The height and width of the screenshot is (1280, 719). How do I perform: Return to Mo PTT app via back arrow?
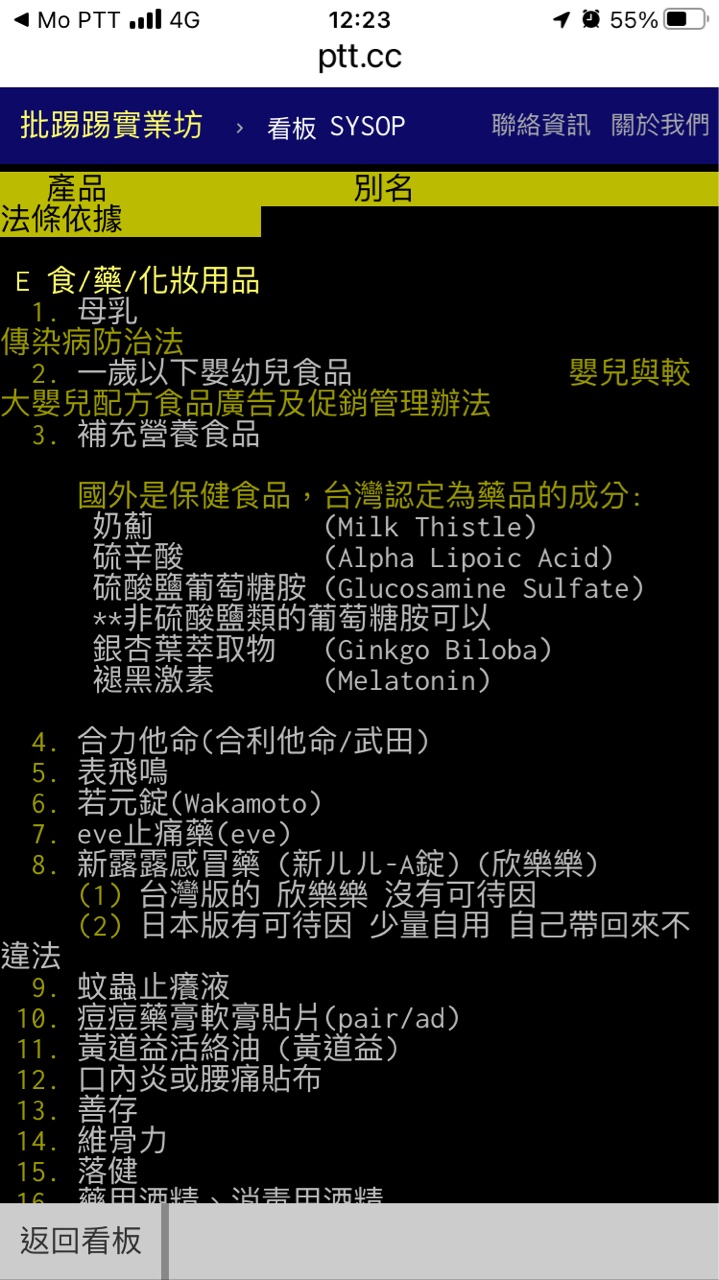point(48,20)
